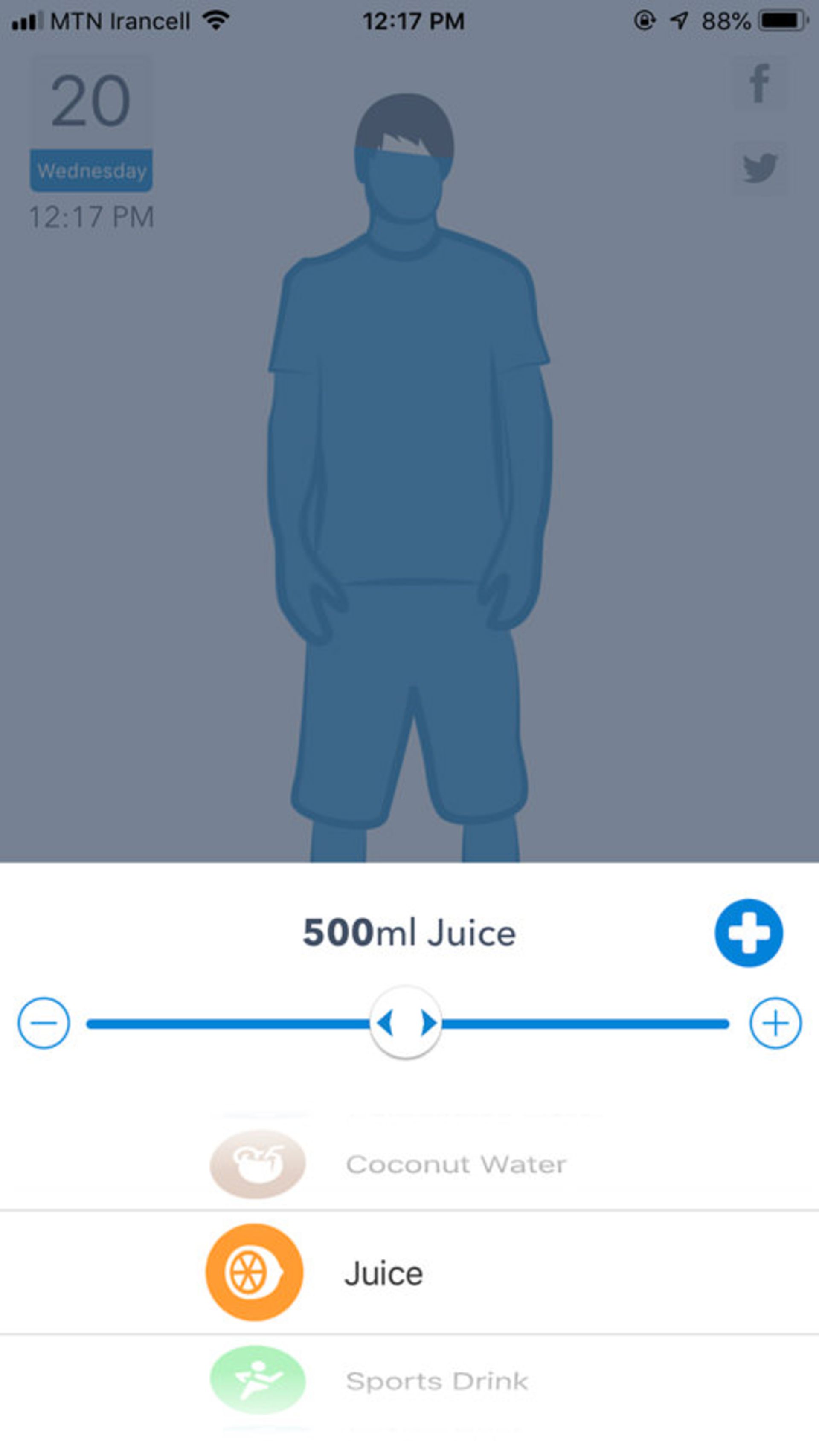Log the drink with the blue plus button
The width and height of the screenshot is (819, 1456).
[749, 933]
